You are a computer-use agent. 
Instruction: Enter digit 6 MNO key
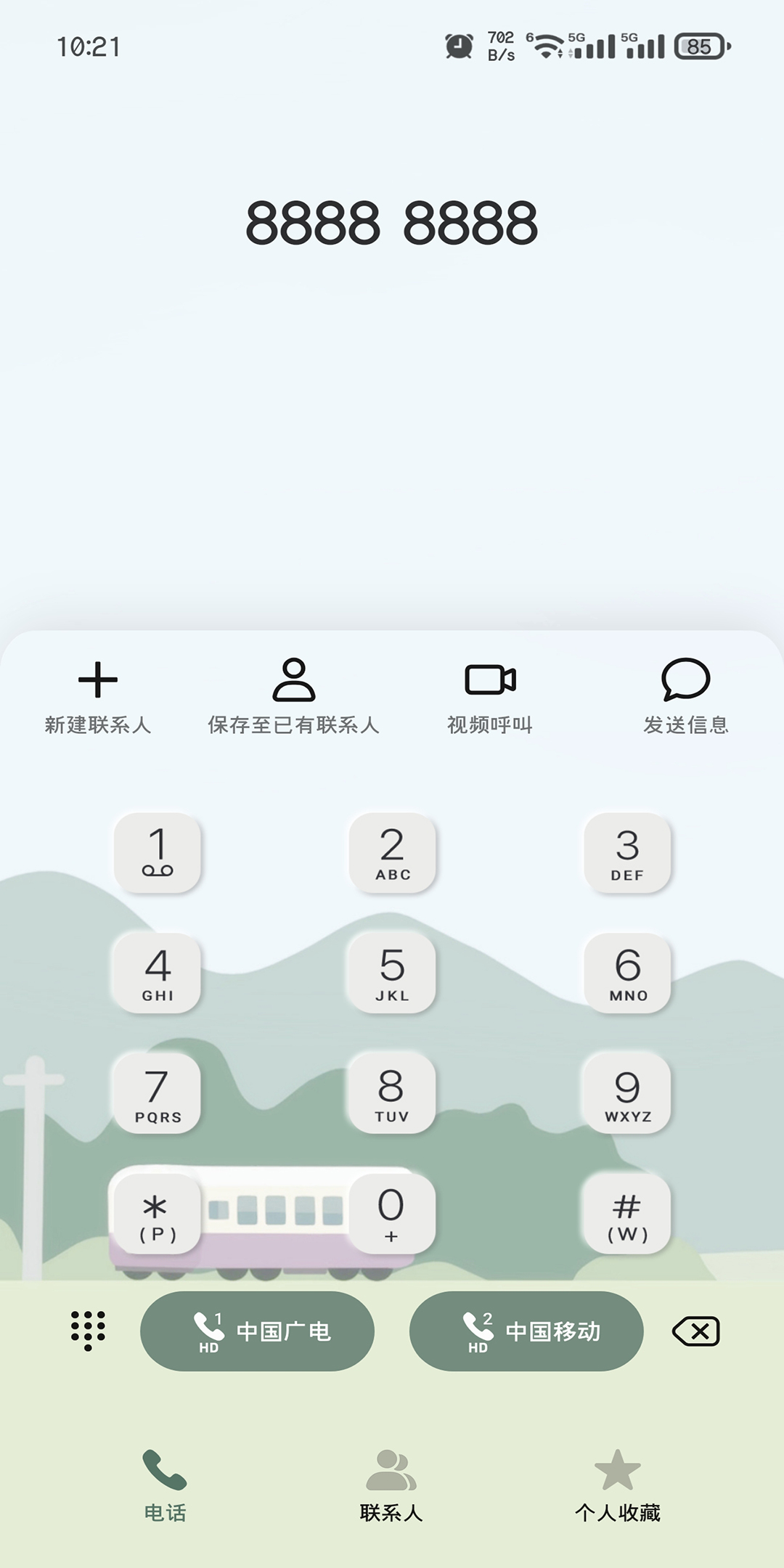tap(627, 973)
